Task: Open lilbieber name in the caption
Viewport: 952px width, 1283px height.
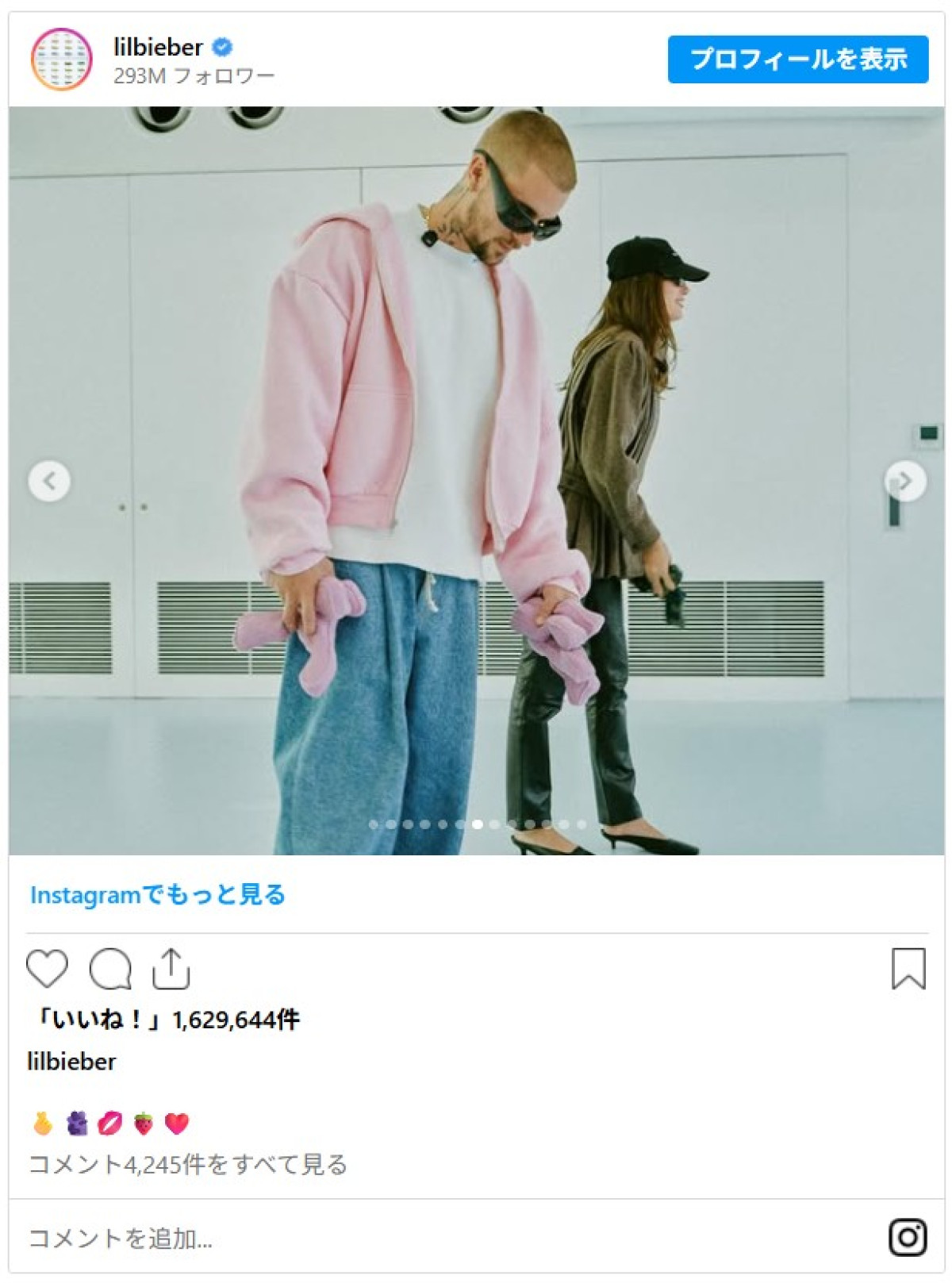Action: click(71, 1062)
